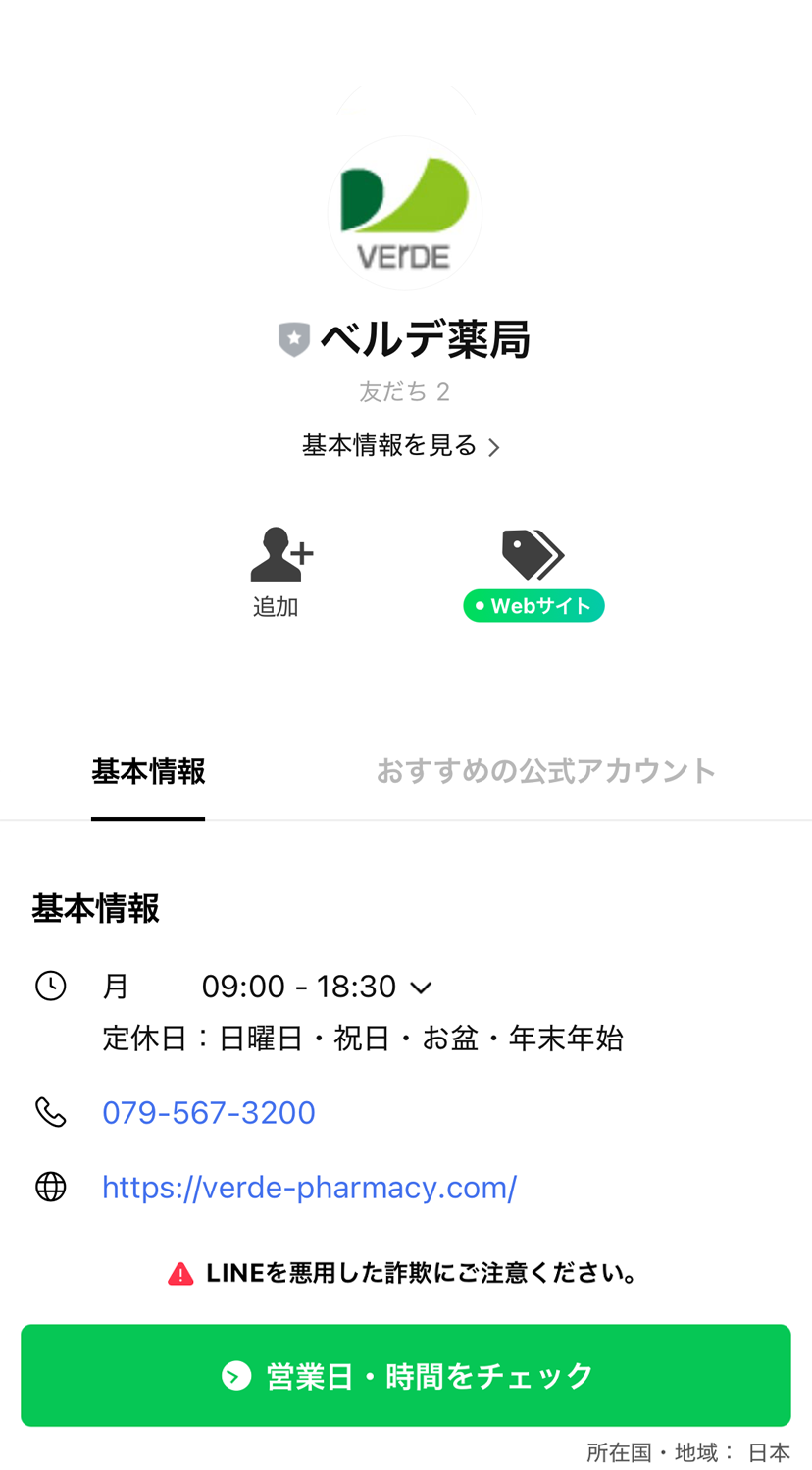Select the 基本情報 tab
This screenshot has width=812, height=1470.
tap(148, 772)
